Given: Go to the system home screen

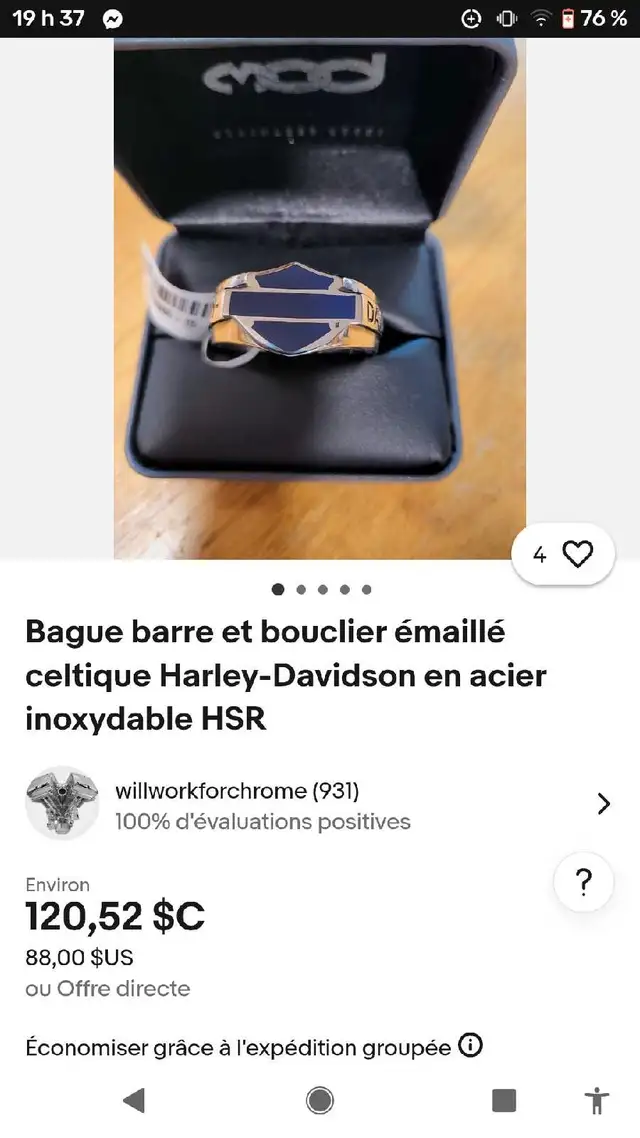Looking at the screenshot, I should [x=320, y=1100].
